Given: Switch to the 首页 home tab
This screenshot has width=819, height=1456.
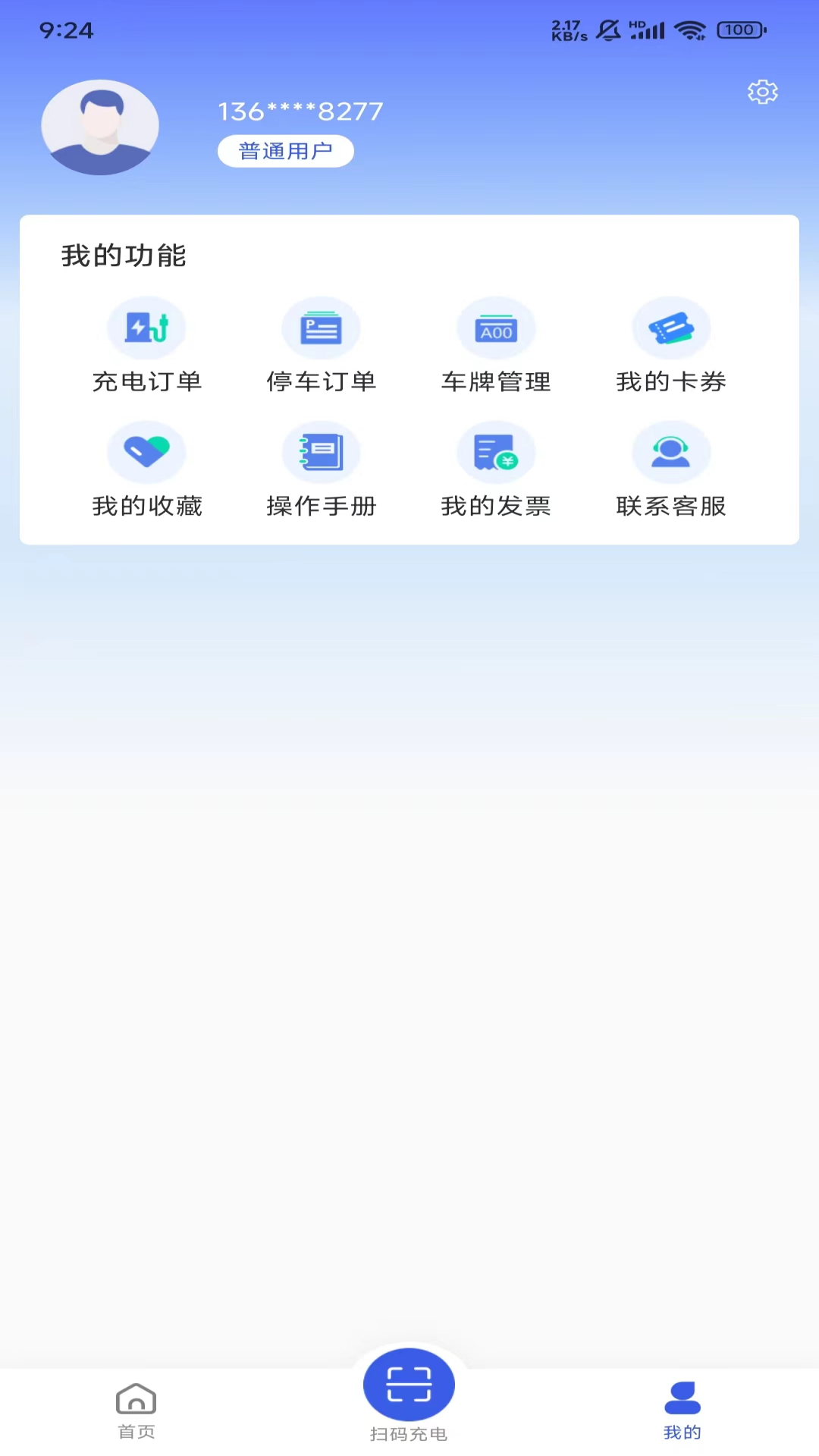Looking at the screenshot, I should [136, 1410].
